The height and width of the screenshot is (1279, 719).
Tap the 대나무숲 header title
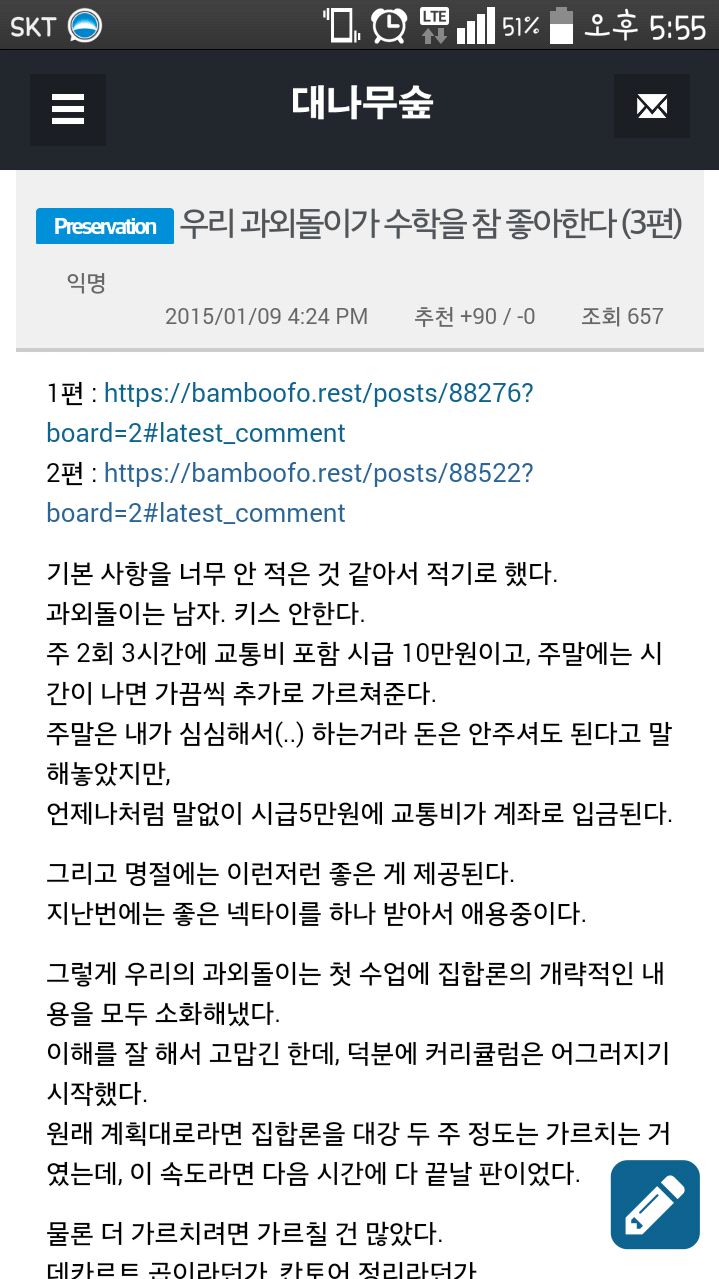361,103
